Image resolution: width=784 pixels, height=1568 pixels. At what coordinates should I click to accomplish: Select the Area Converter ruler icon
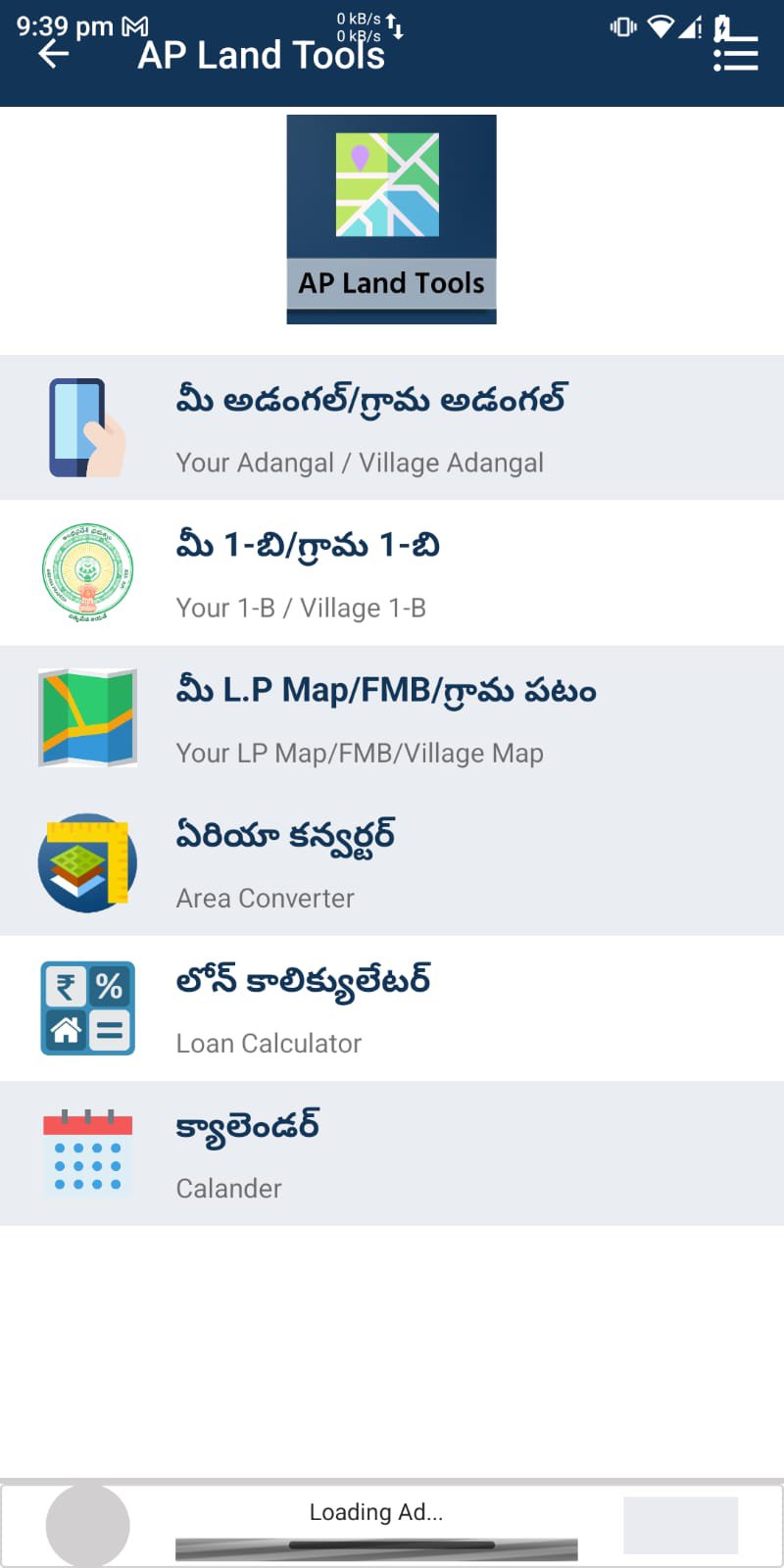86,861
